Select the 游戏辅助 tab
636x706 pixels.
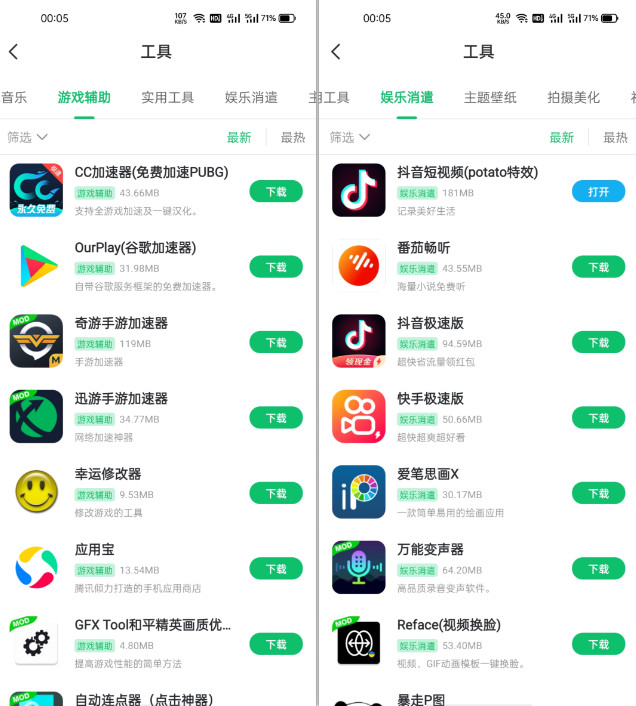click(x=84, y=98)
